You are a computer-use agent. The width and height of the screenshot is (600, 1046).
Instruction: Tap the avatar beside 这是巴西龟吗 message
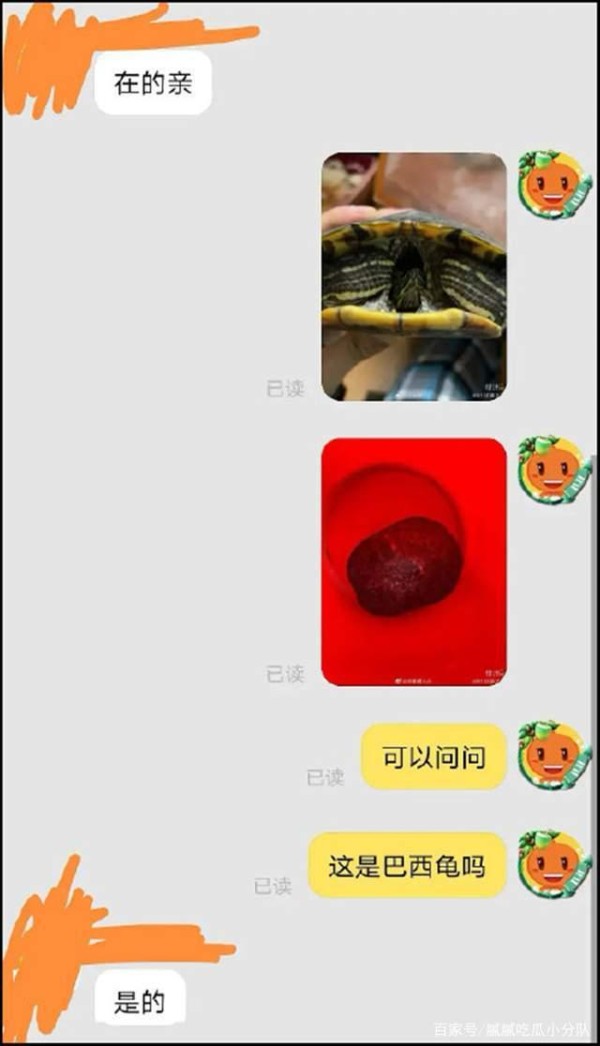555,865
